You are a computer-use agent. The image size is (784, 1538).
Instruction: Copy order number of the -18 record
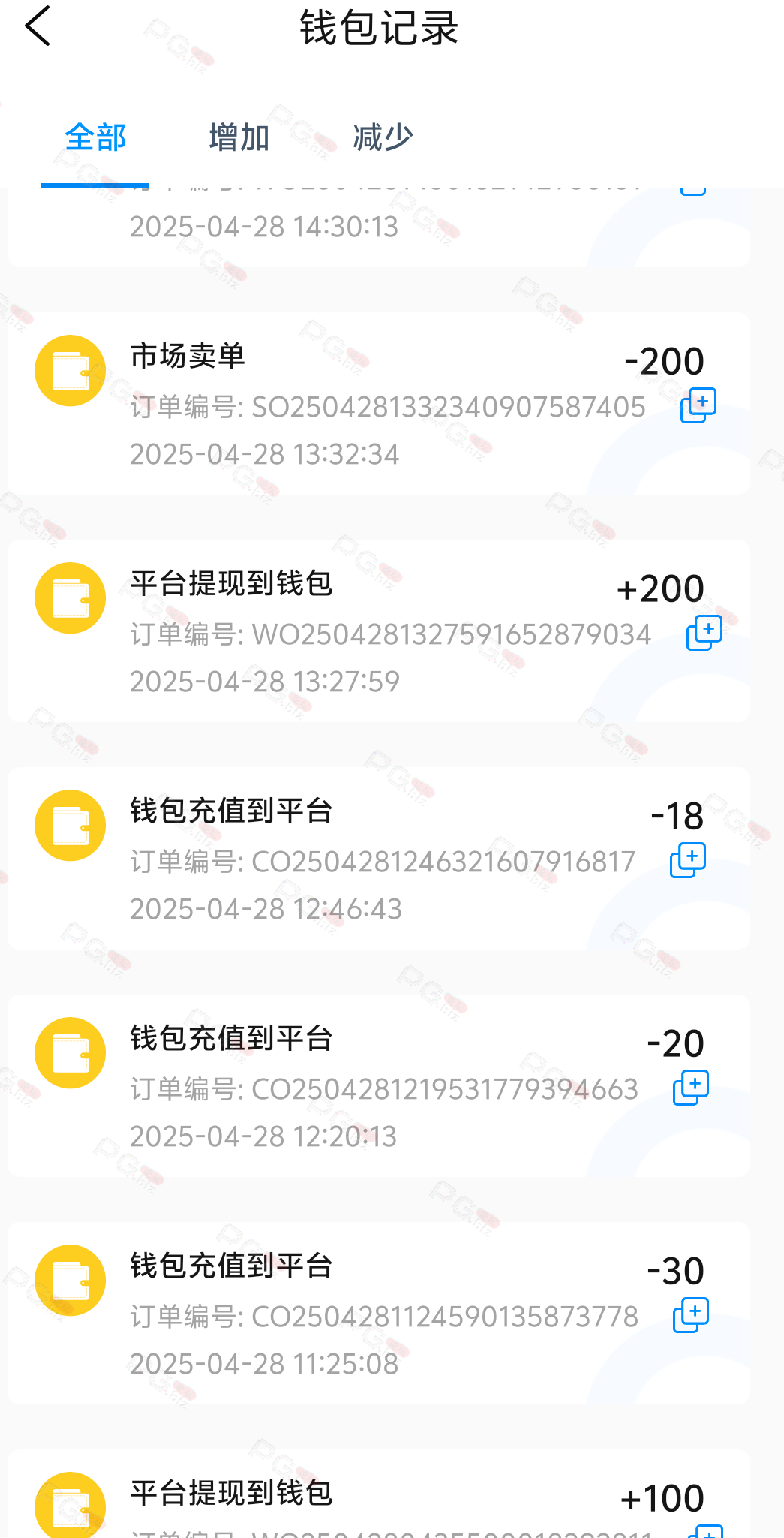688,860
